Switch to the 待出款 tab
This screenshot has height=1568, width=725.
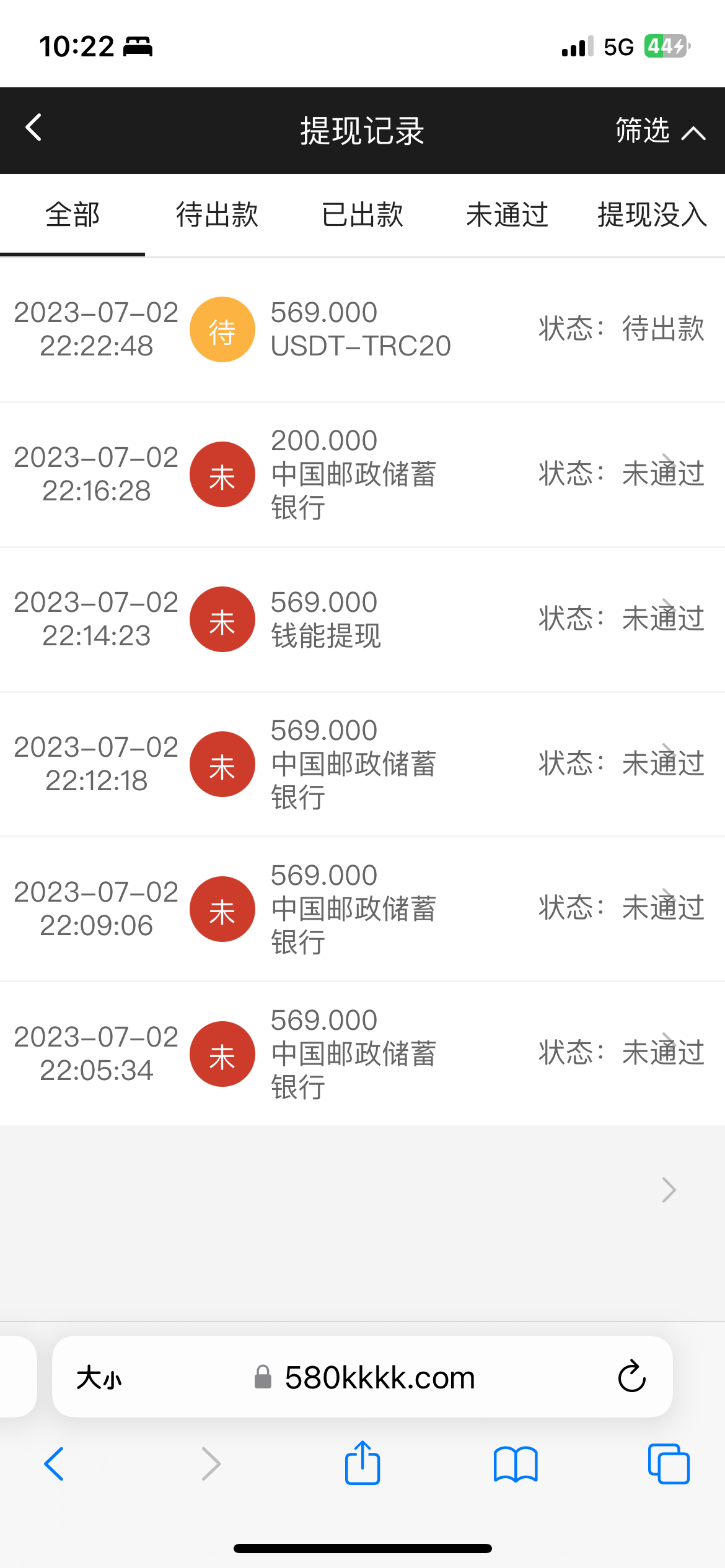tap(217, 216)
